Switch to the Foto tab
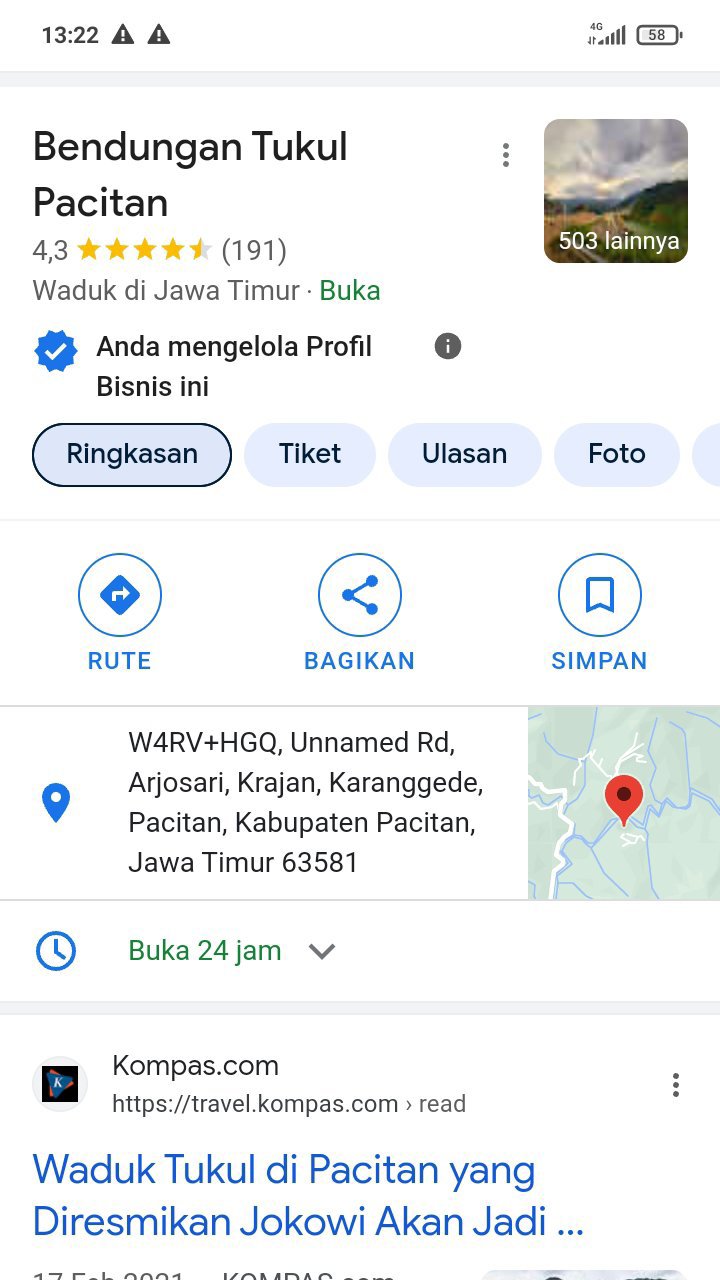The image size is (720, 1280). 616,454
